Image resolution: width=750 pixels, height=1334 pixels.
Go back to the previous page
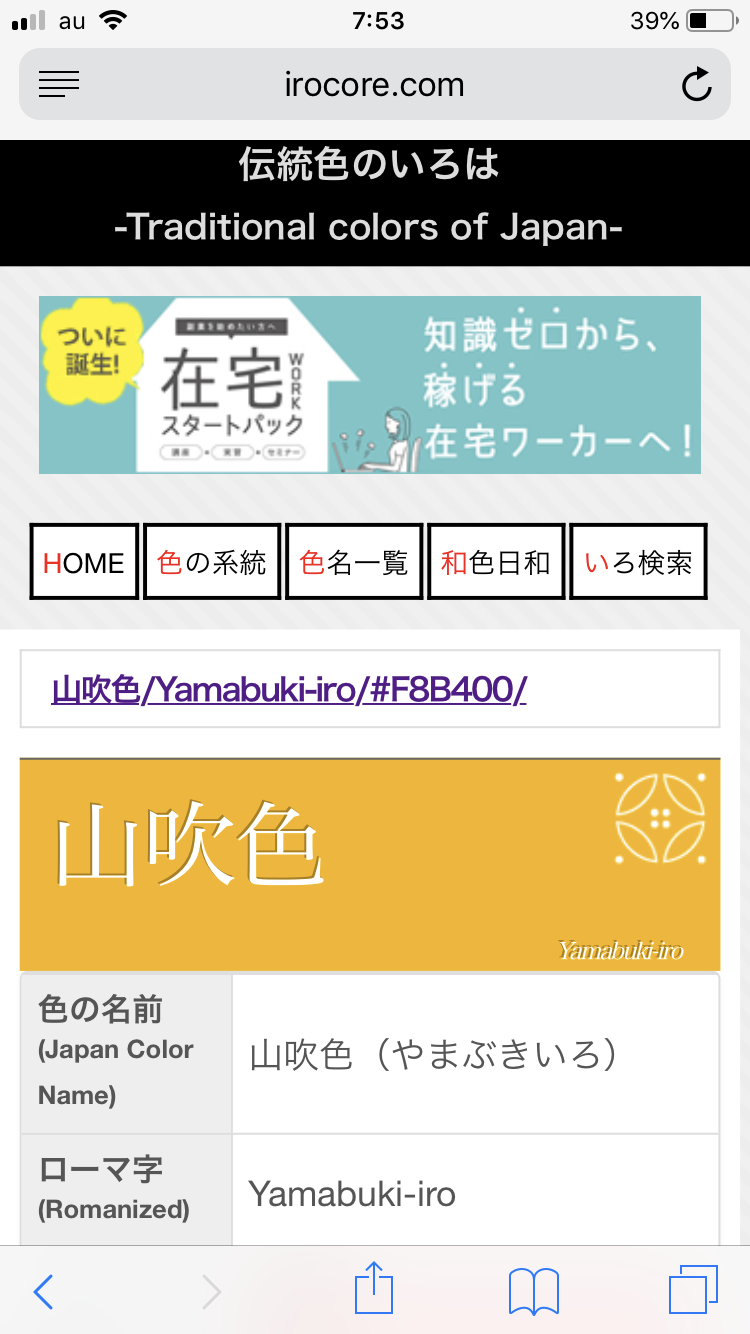[43, 1292]
